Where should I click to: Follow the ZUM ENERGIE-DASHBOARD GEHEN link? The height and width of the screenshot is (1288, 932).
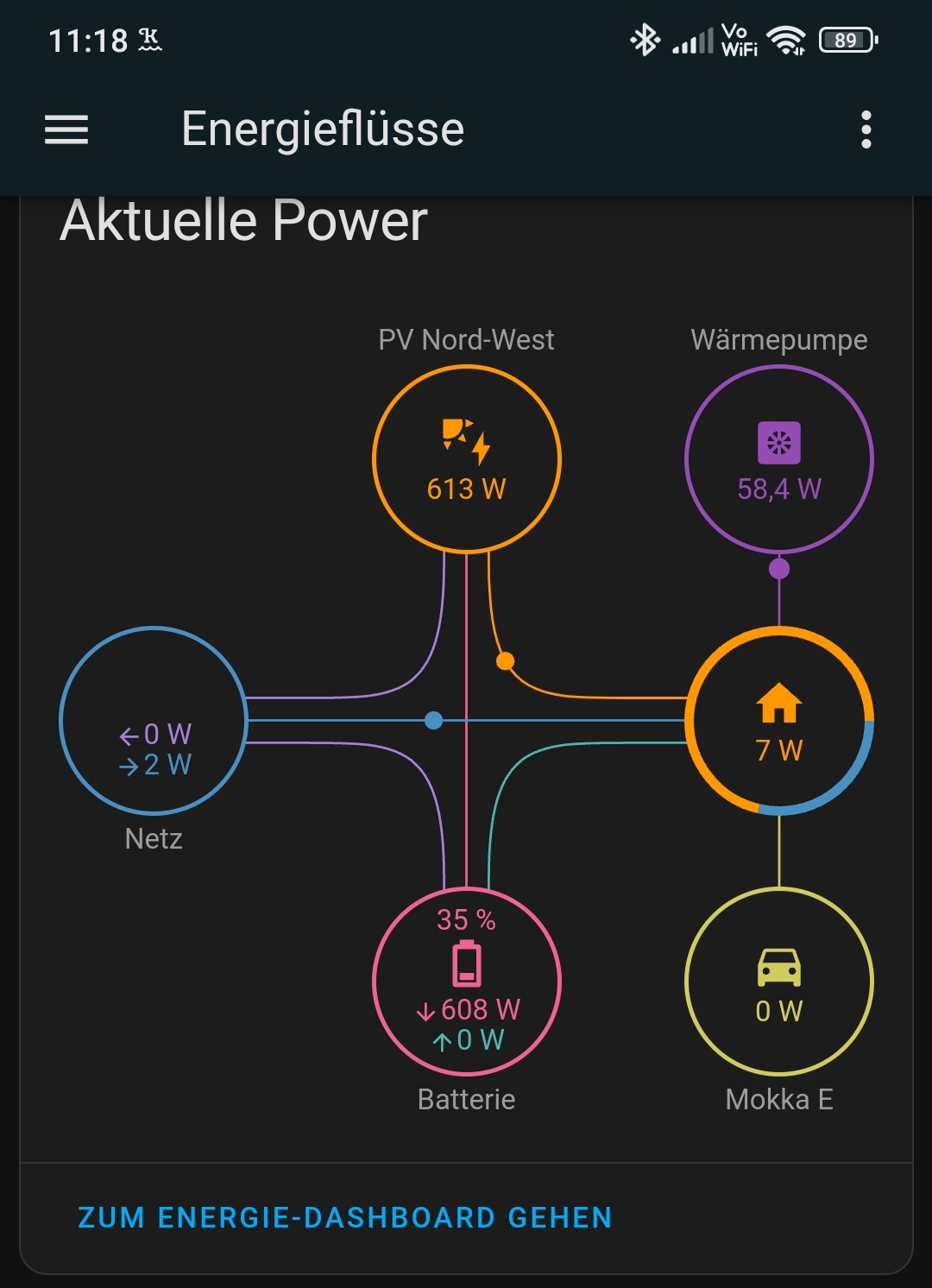(344, 1217)
